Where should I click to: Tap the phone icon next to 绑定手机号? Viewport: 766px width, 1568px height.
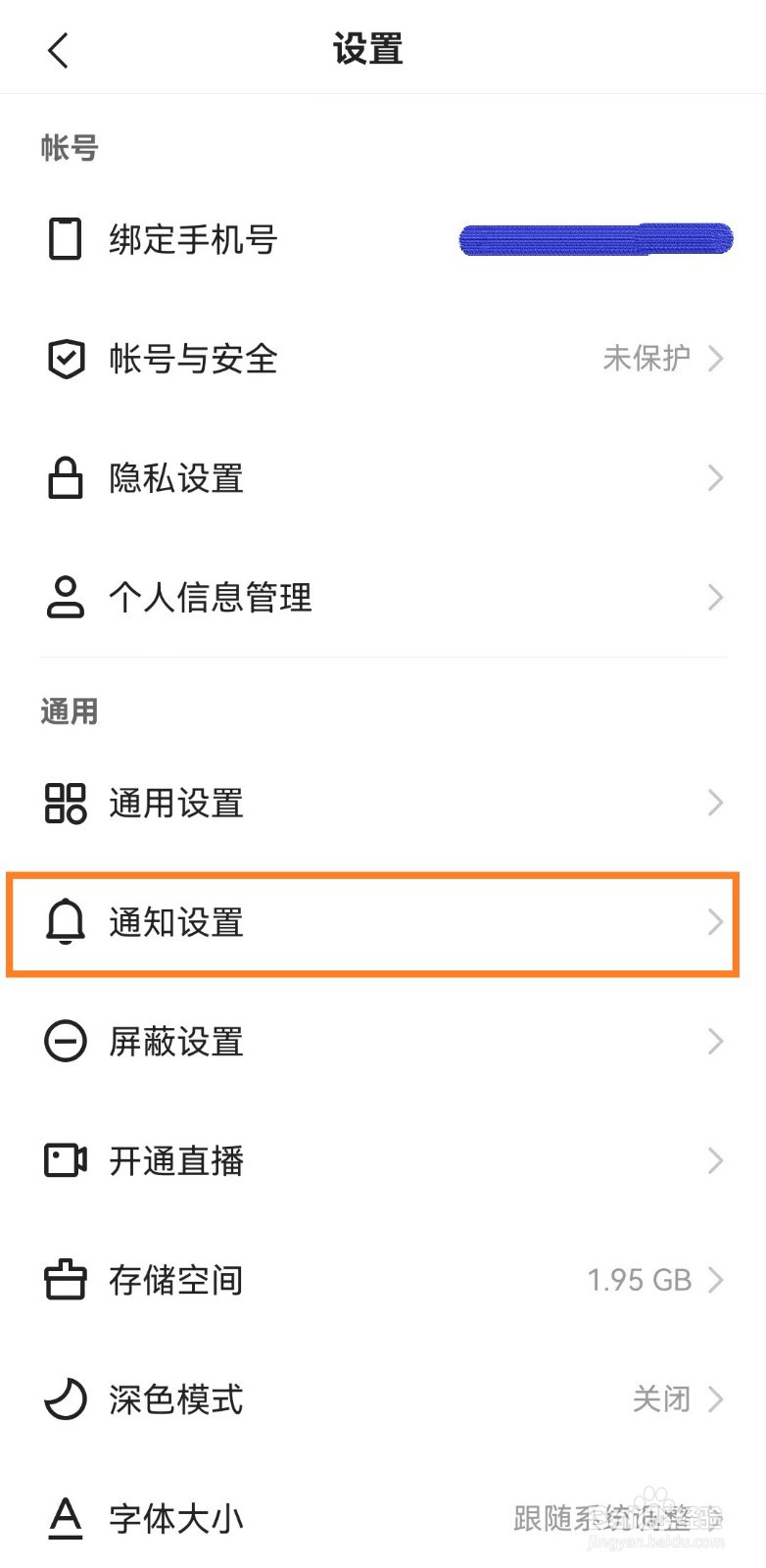(65, 238)
